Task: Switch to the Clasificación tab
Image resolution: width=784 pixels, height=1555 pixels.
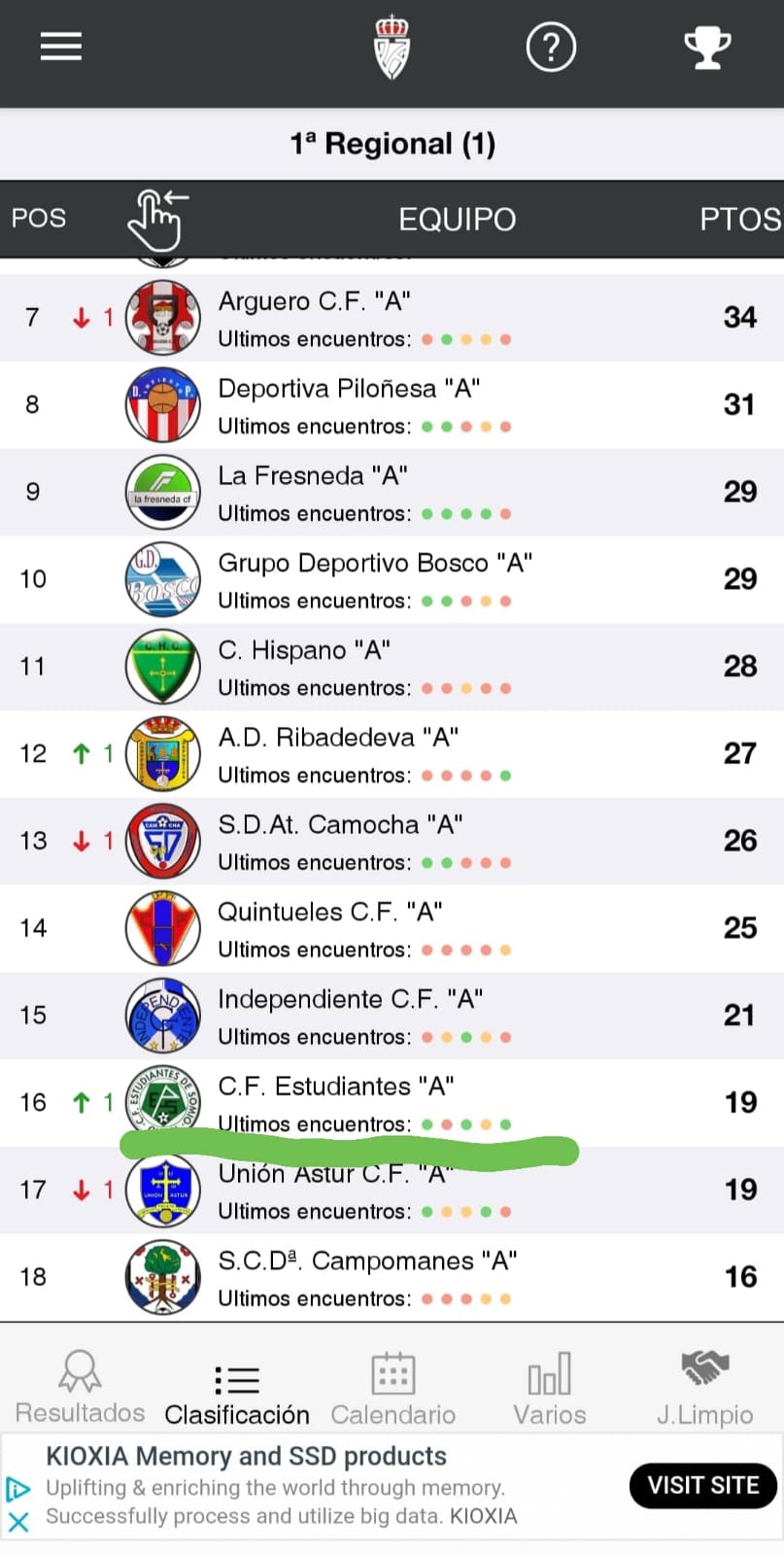Action: [237, 1392]
